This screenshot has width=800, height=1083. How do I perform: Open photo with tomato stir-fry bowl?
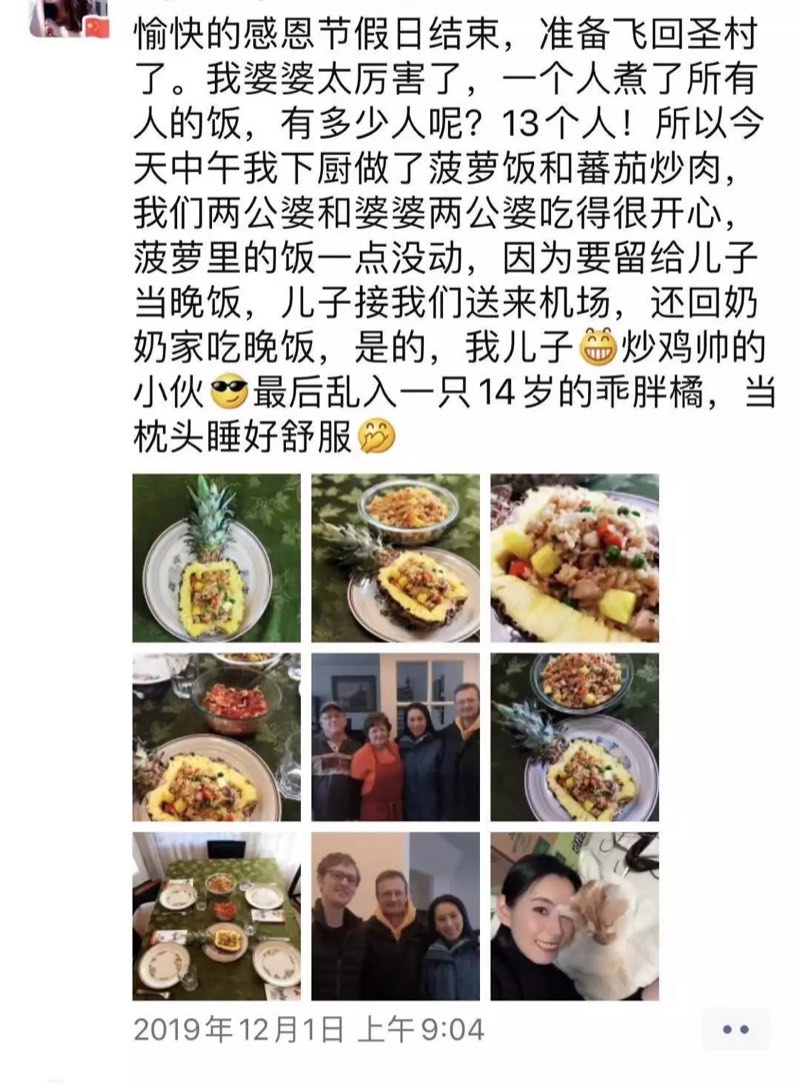[x=216, y=737]
